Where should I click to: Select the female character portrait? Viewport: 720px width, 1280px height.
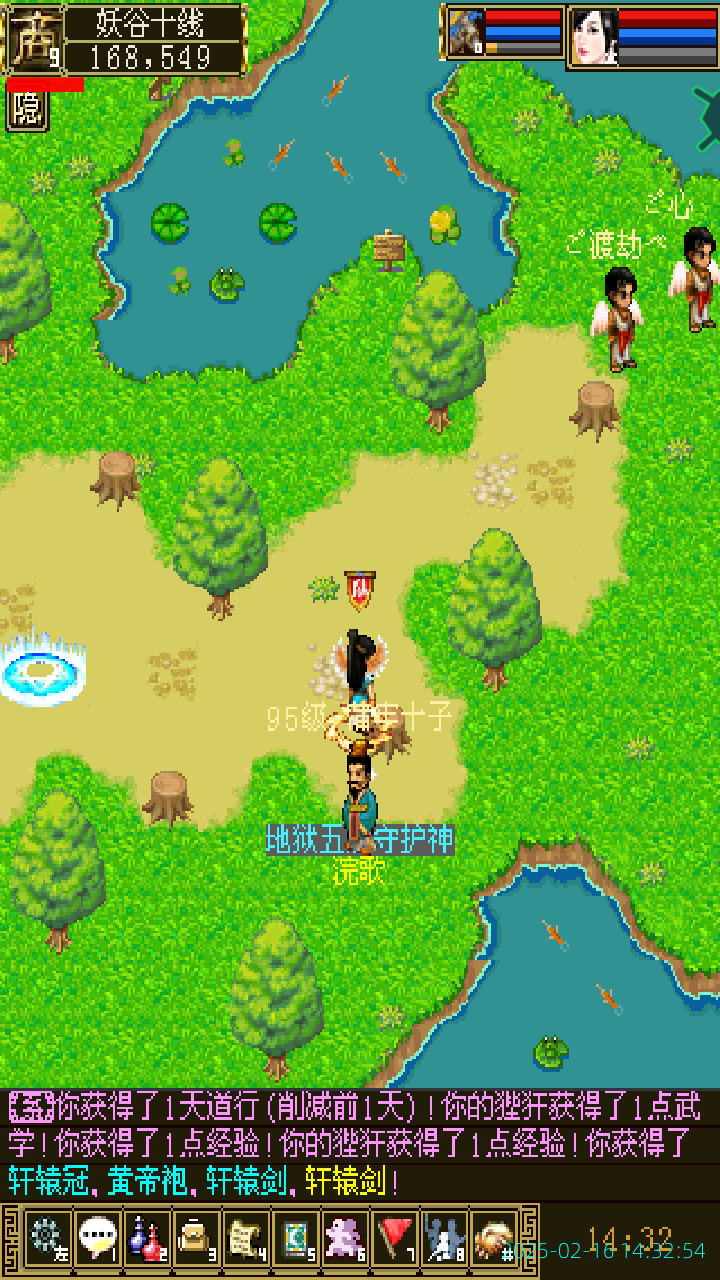(x=594, y=37)
